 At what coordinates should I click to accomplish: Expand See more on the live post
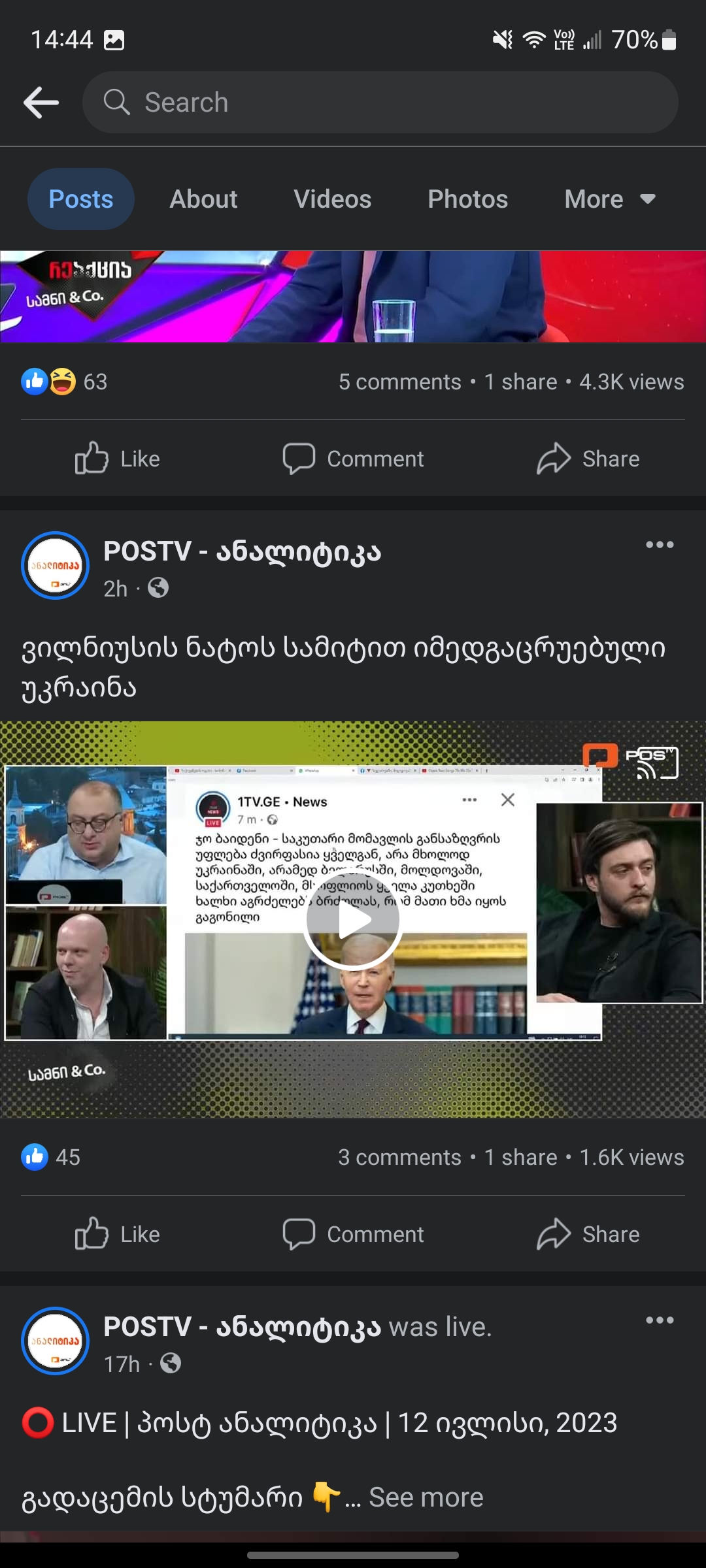click(x=426, y=1497)
